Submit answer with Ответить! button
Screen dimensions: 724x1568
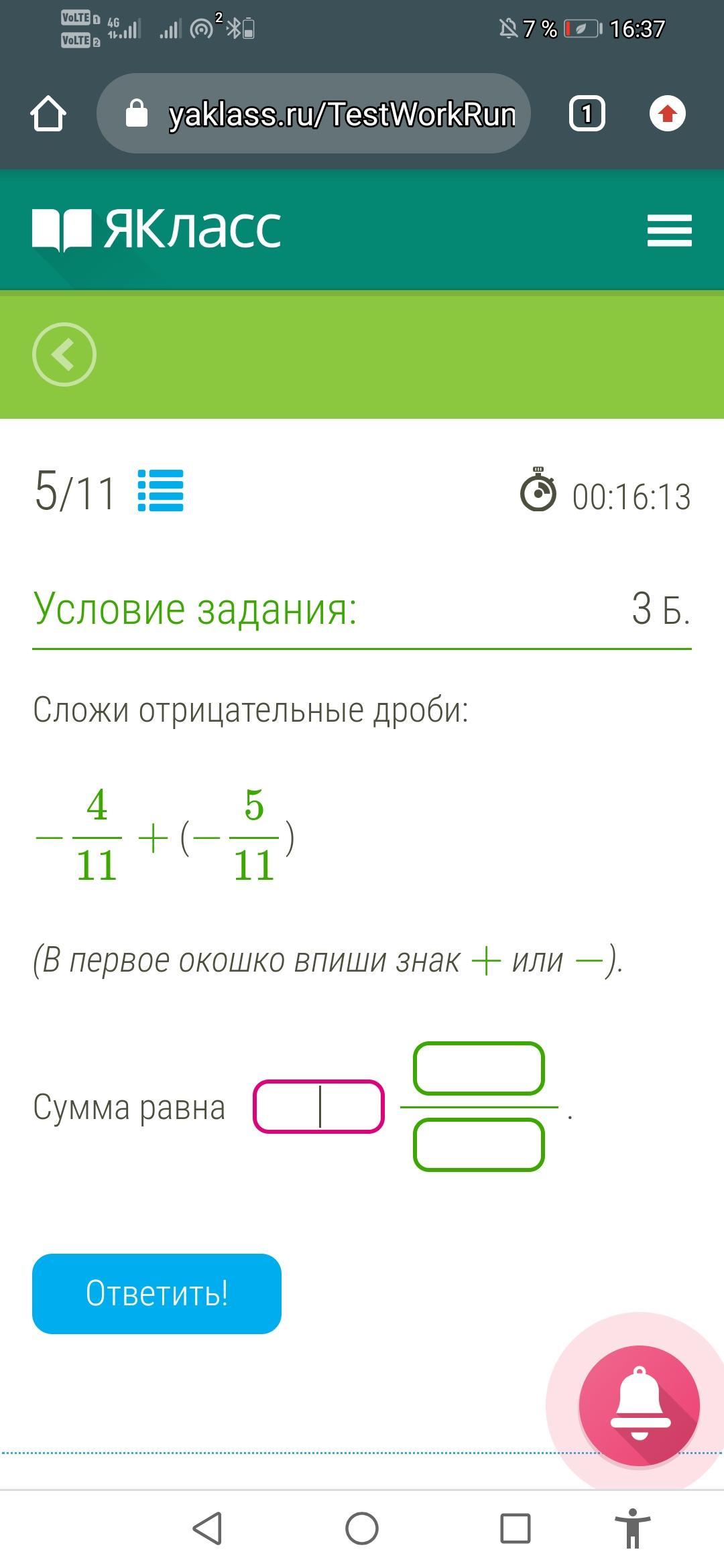pyautogui.click(x=157, y=1293)
